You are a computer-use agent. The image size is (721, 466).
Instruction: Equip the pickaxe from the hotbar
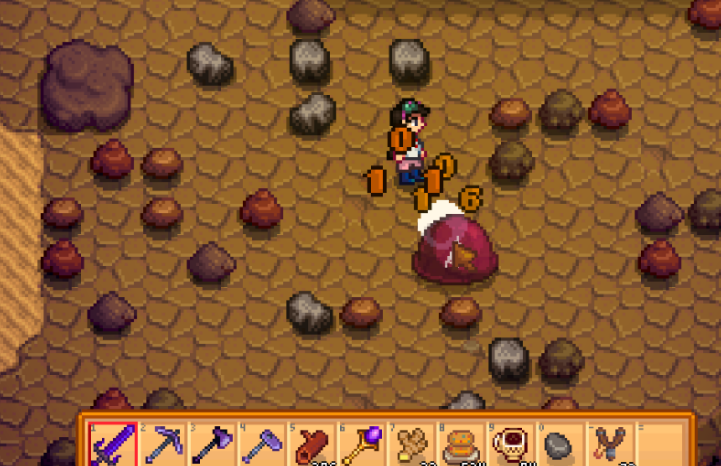[162, 444]
